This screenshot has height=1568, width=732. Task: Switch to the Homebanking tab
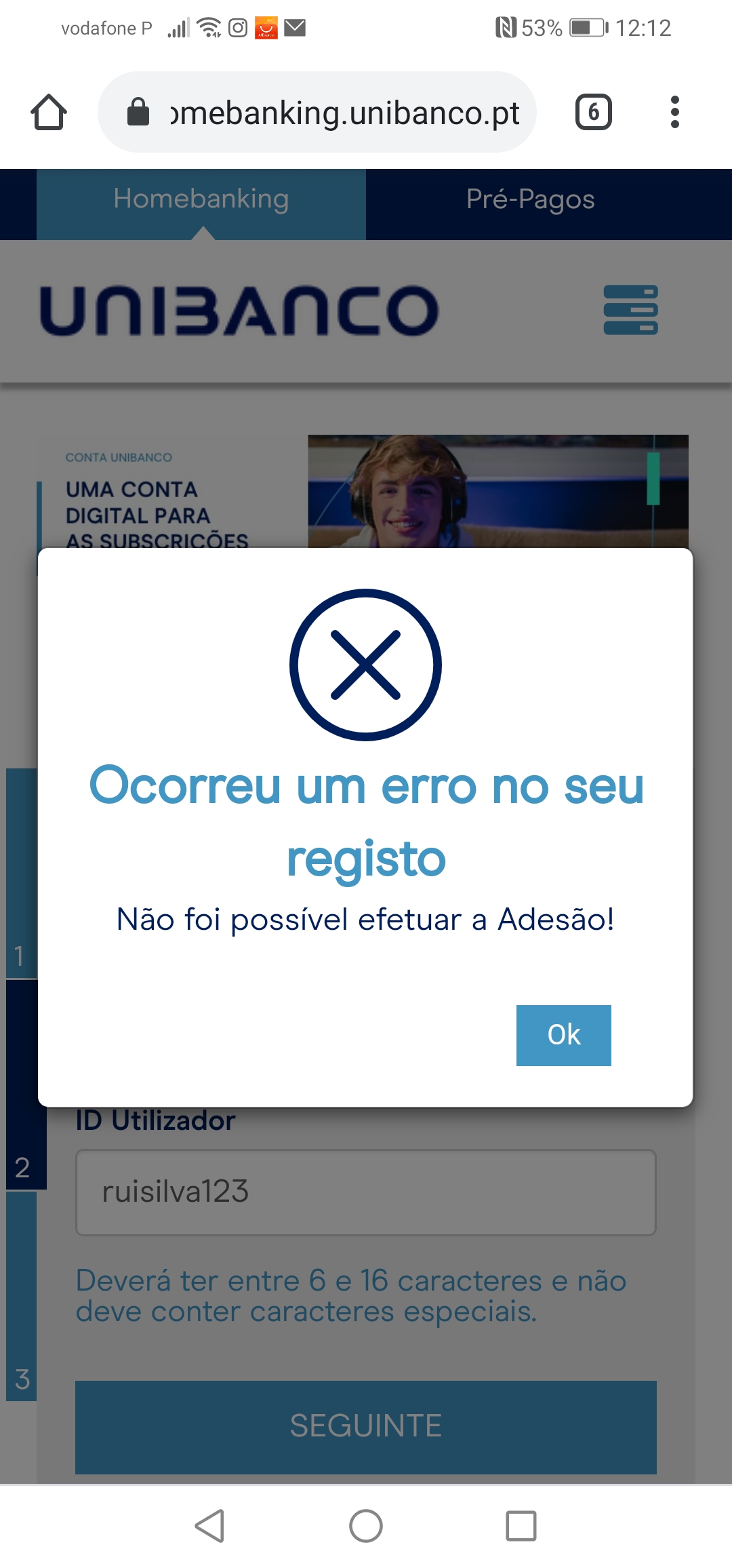(201, 200)
